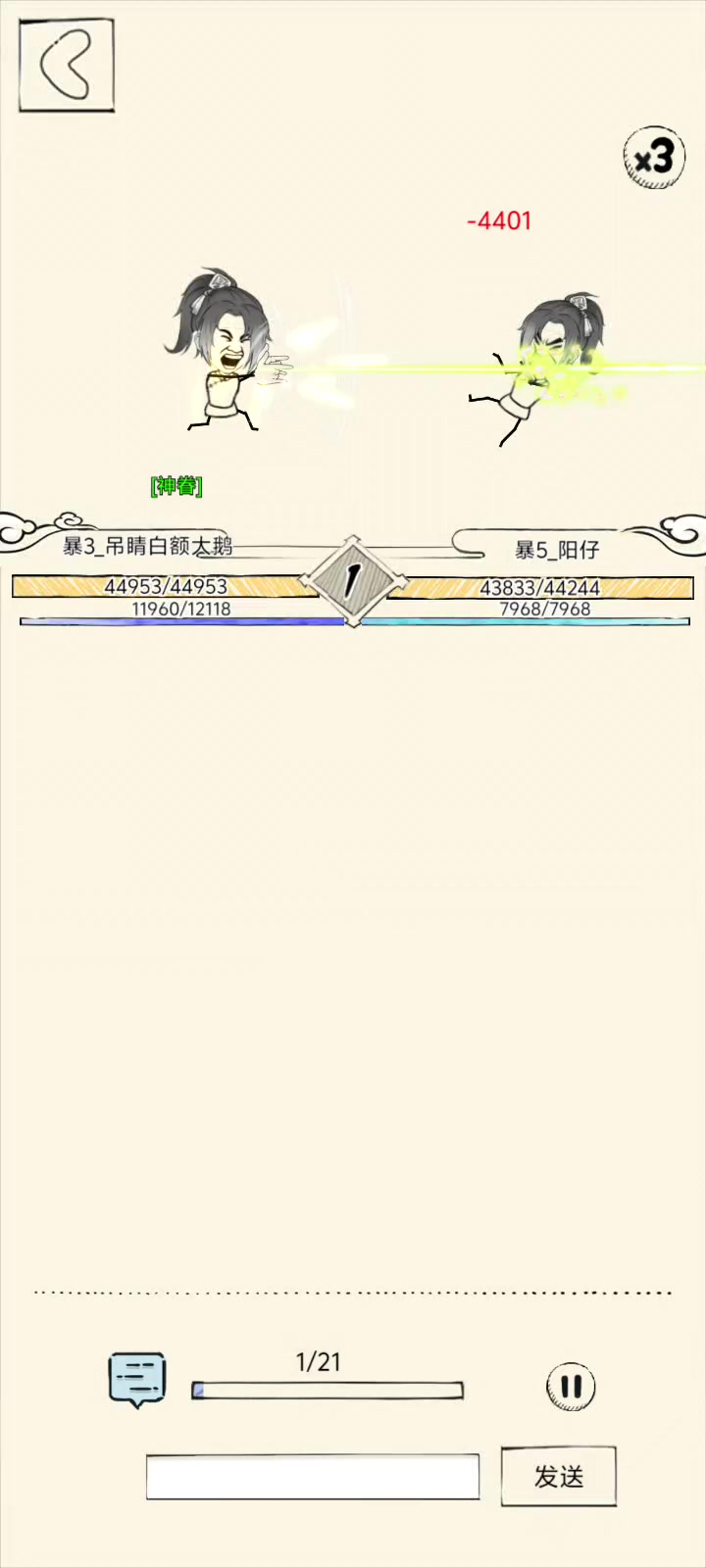Screen dimensions: 706x1568
Task: Open the chat log bubble icon
Action: tap(136, 1380)
